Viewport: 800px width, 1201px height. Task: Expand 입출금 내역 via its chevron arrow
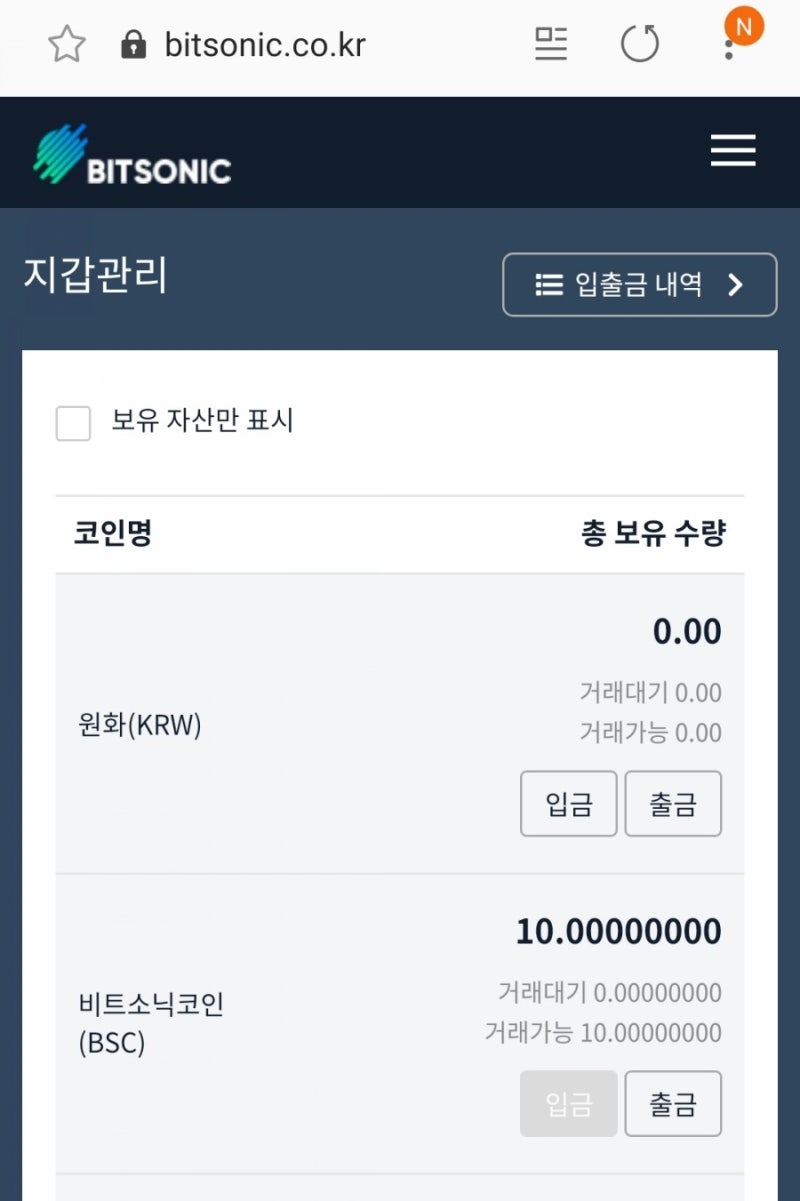coord(737,285)
